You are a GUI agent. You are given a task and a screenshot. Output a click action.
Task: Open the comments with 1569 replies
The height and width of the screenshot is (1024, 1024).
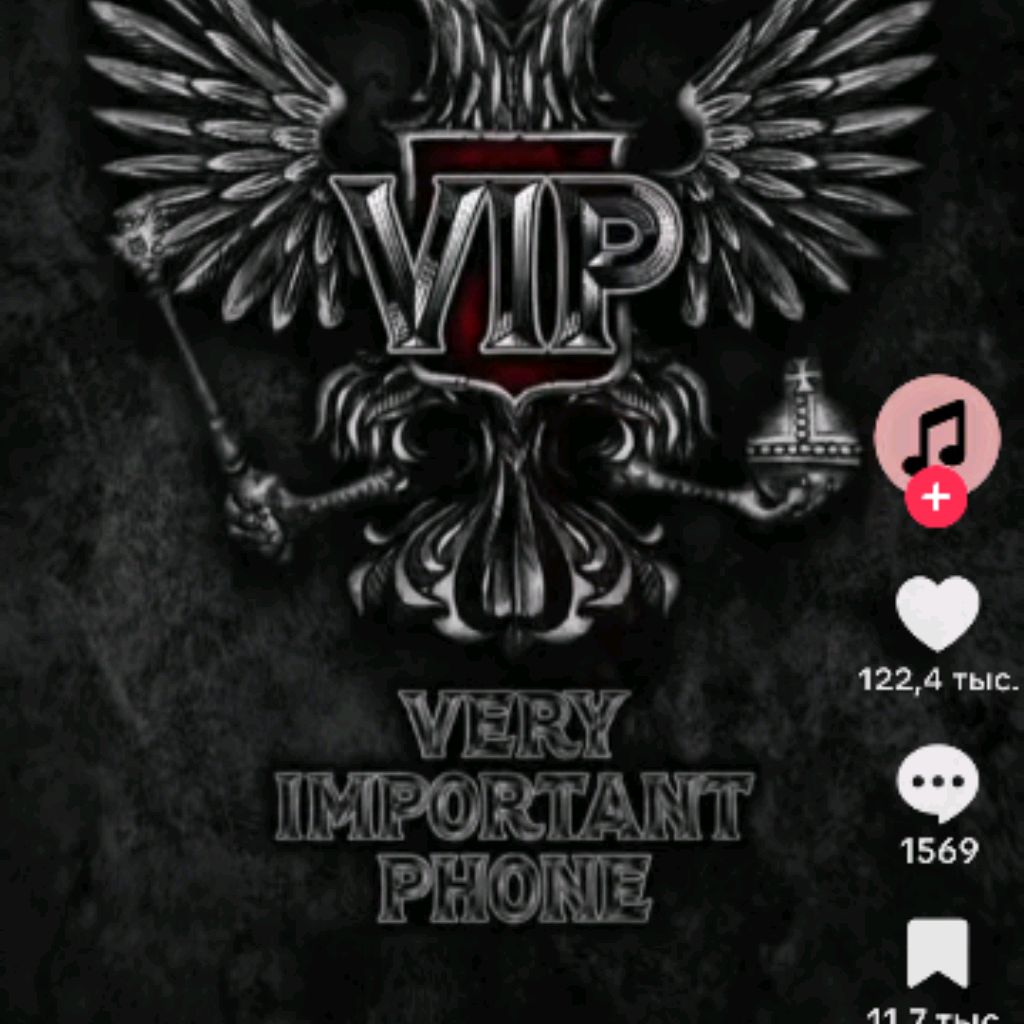pyautogui.click(x=937, y=785)
